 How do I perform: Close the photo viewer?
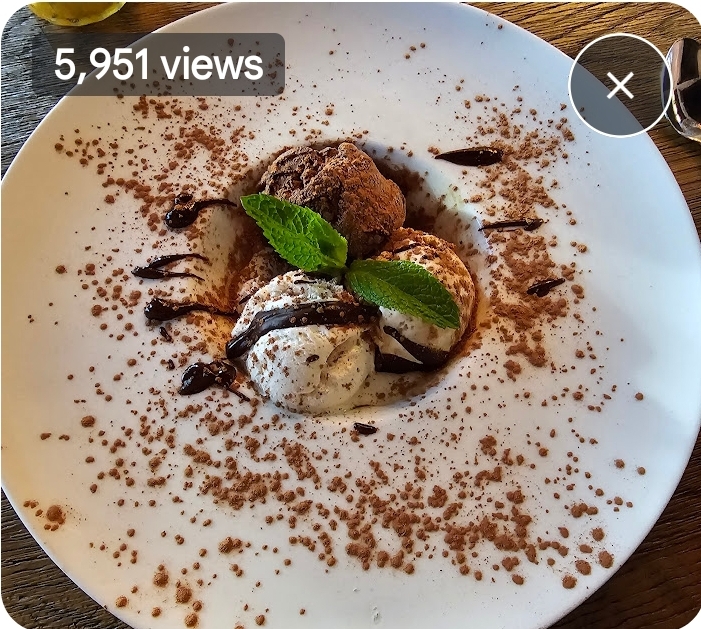[x=620, y=85]
